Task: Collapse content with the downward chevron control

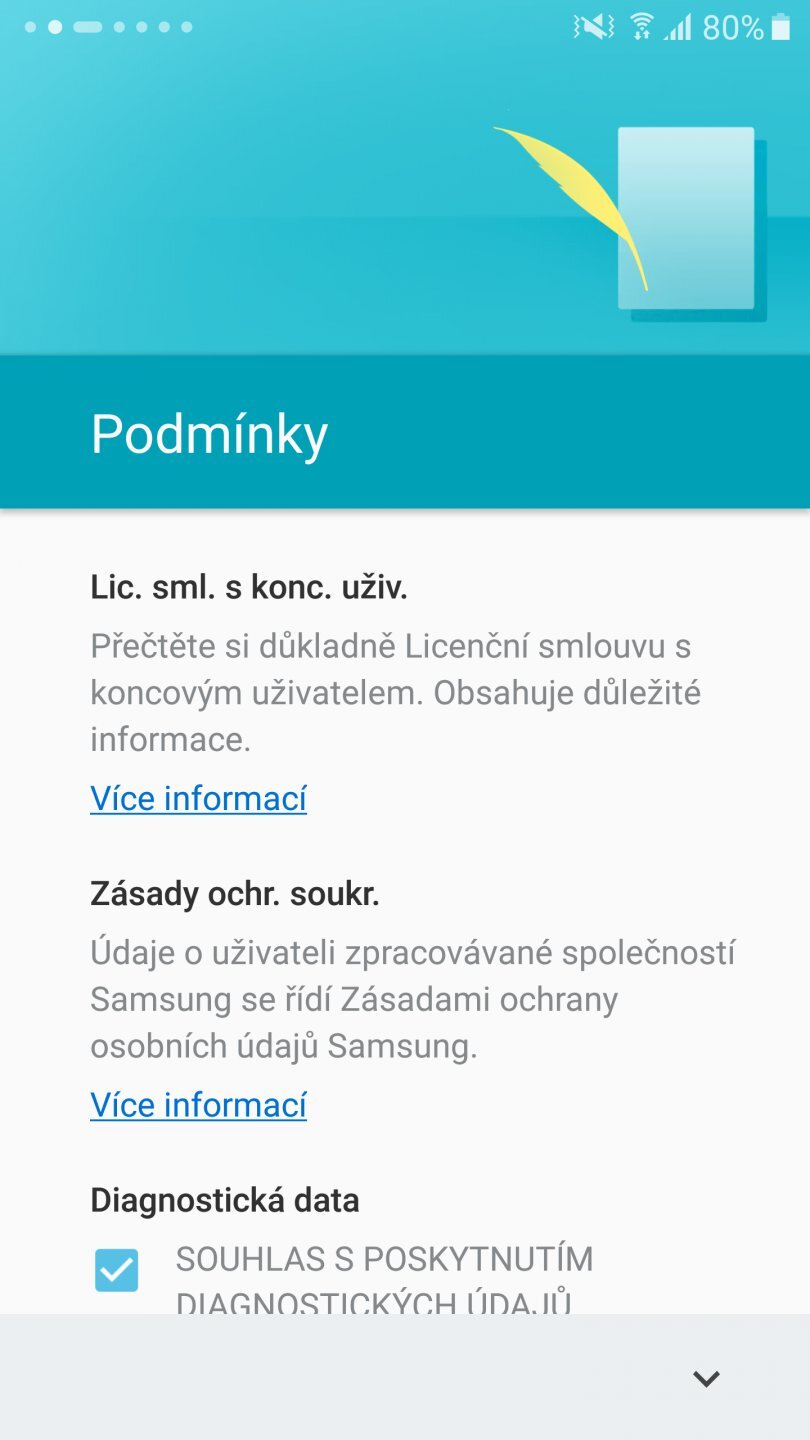Action: (x=704, y=1377)
